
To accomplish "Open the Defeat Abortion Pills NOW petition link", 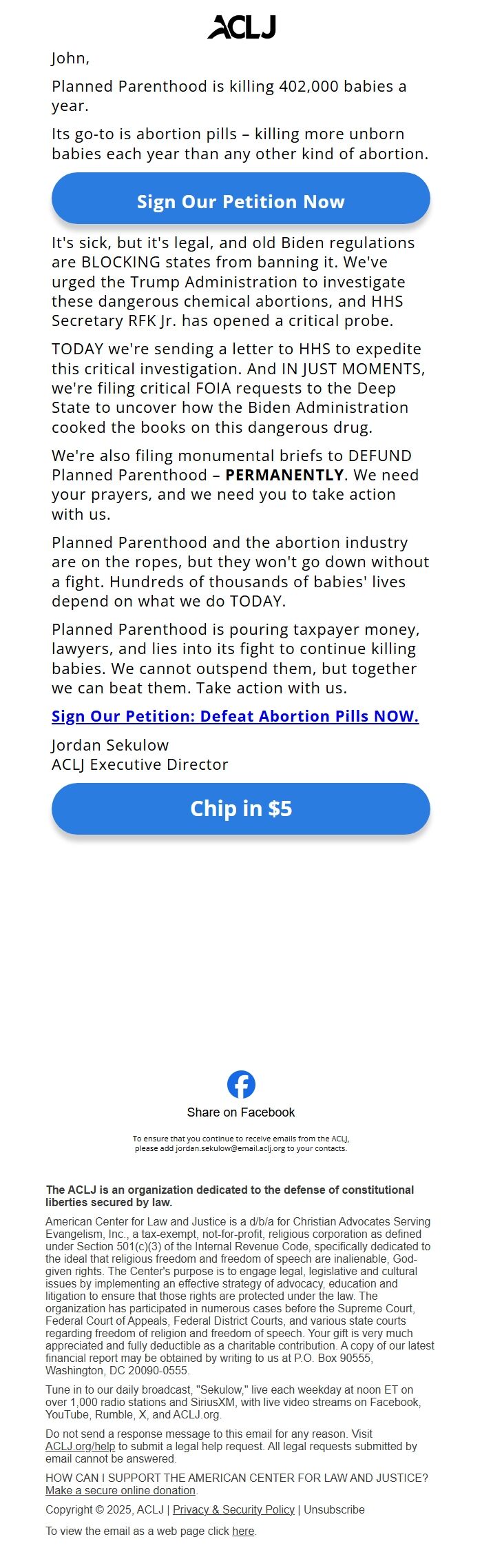I will click(235, 716).
